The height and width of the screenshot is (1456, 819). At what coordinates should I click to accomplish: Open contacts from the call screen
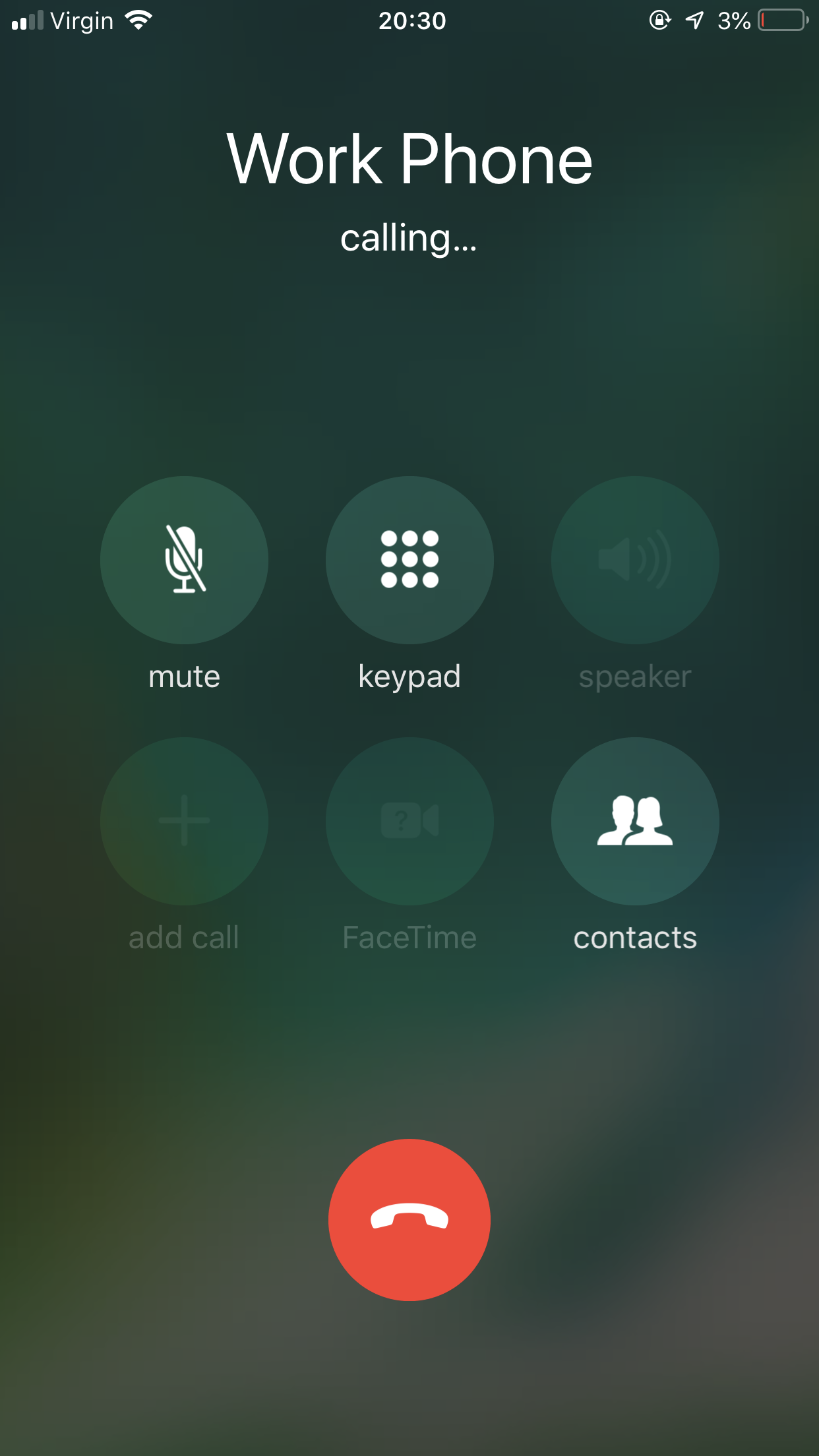634,821
